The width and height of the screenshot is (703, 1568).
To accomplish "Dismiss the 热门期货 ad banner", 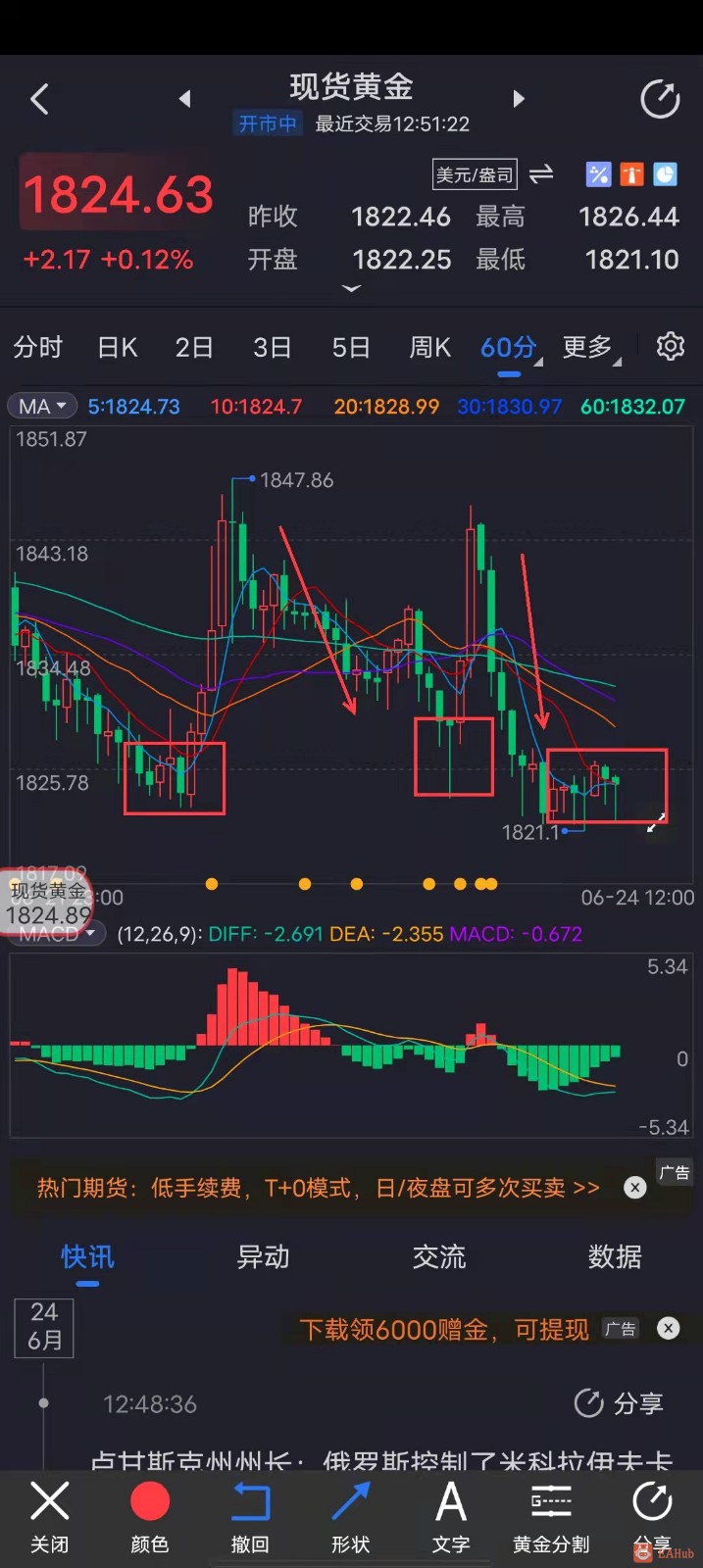I will [635, 1188].
